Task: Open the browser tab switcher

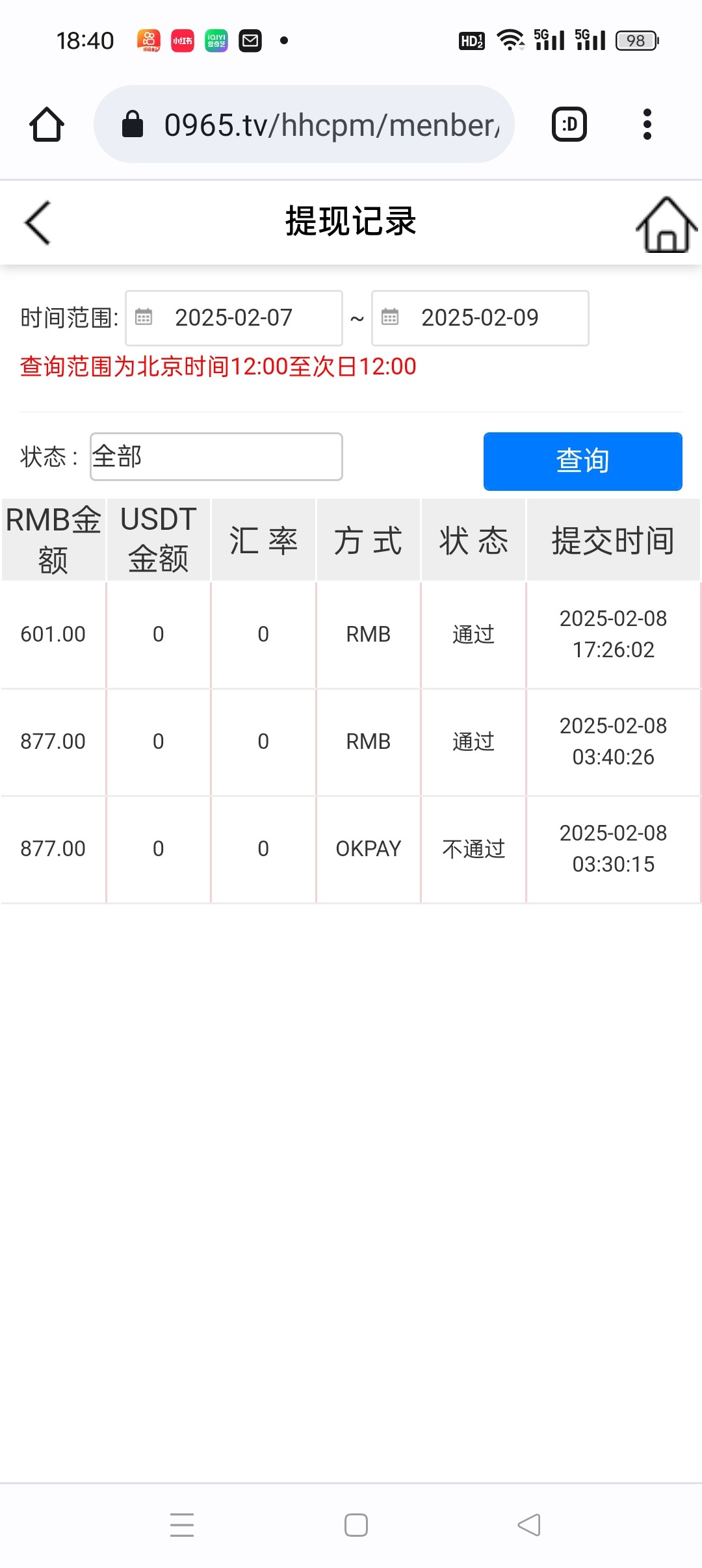Action: point(569,124)
